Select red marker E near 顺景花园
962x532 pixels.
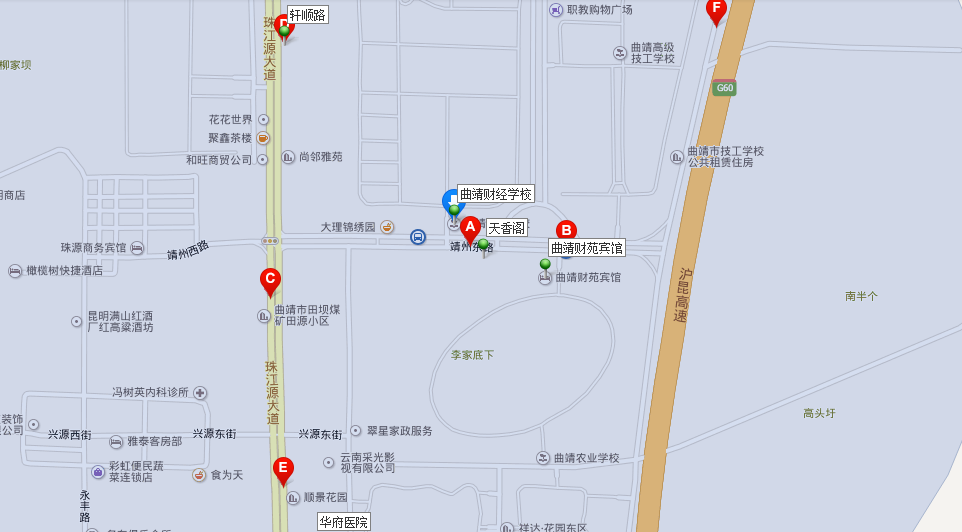(283, 468)
